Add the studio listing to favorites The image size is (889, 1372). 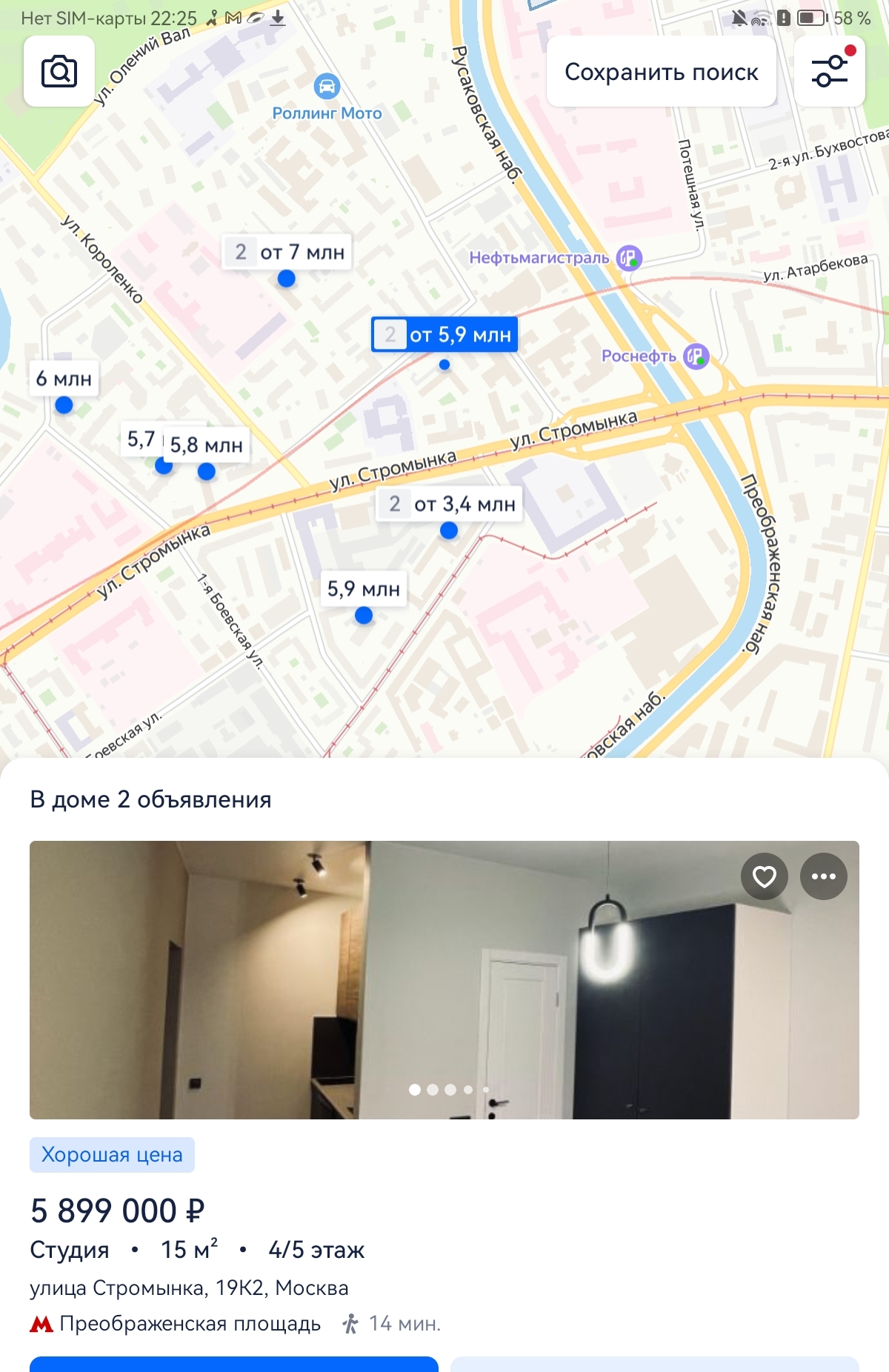764,876
